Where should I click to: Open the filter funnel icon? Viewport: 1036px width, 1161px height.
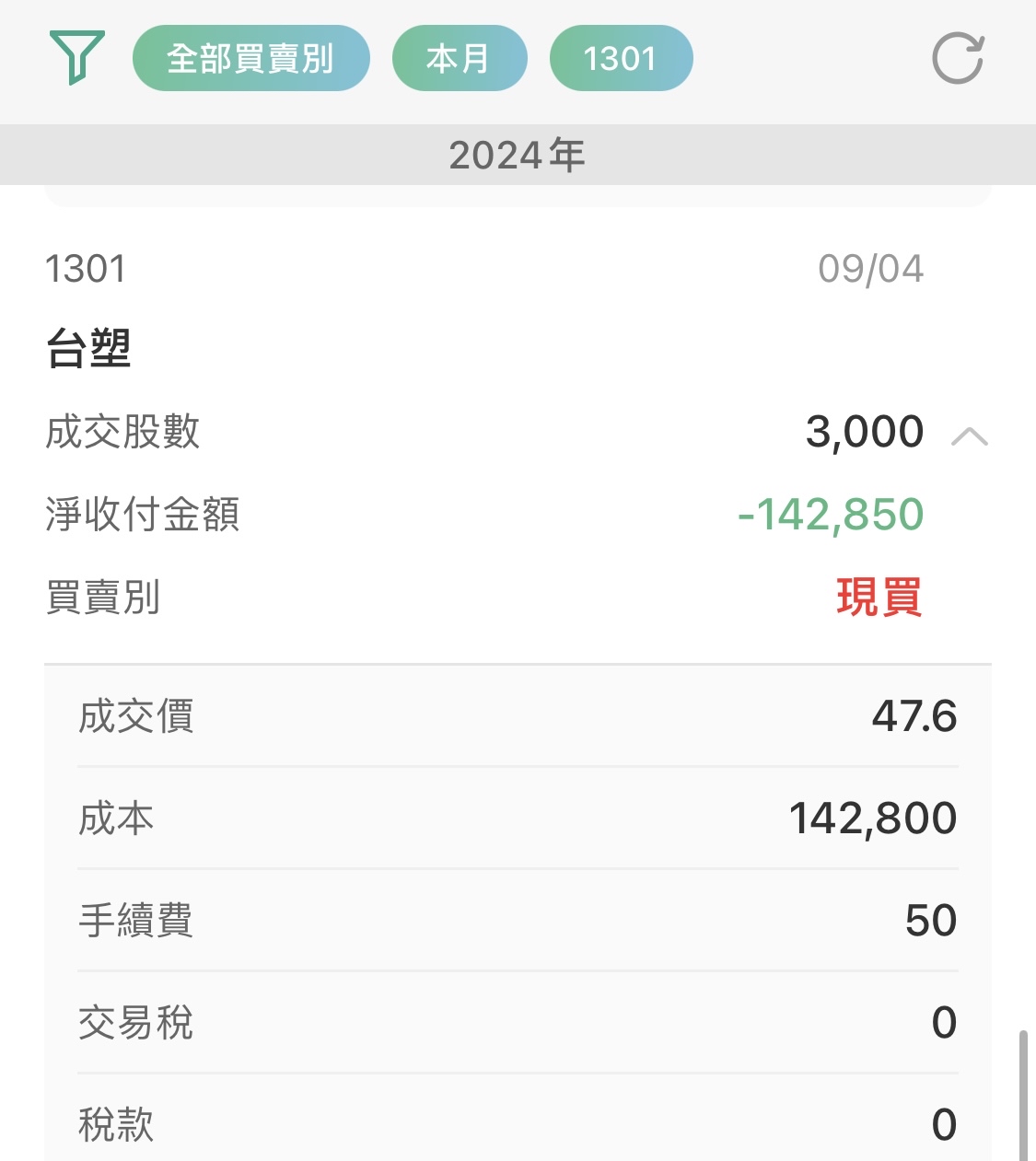[77, 57]
